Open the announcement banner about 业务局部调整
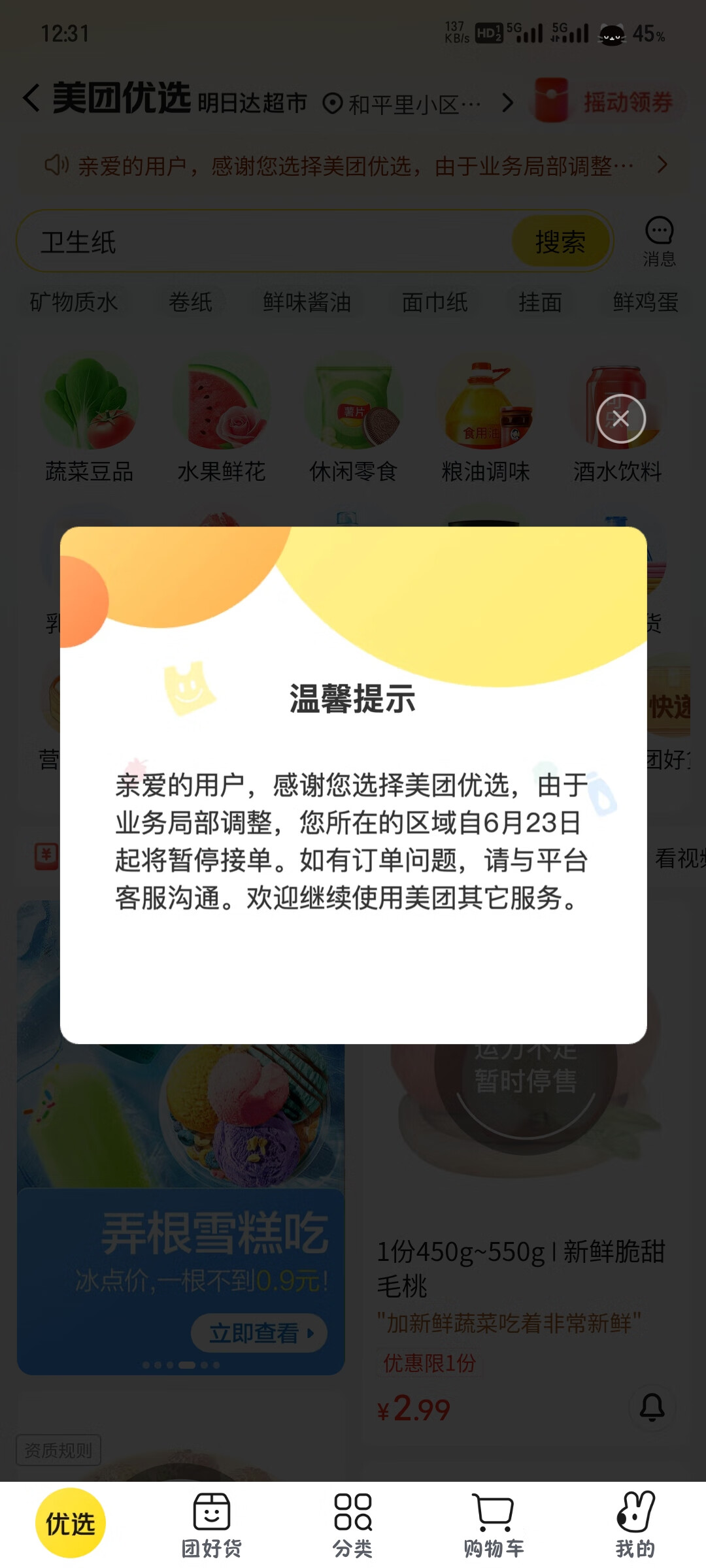 (353, 166)
